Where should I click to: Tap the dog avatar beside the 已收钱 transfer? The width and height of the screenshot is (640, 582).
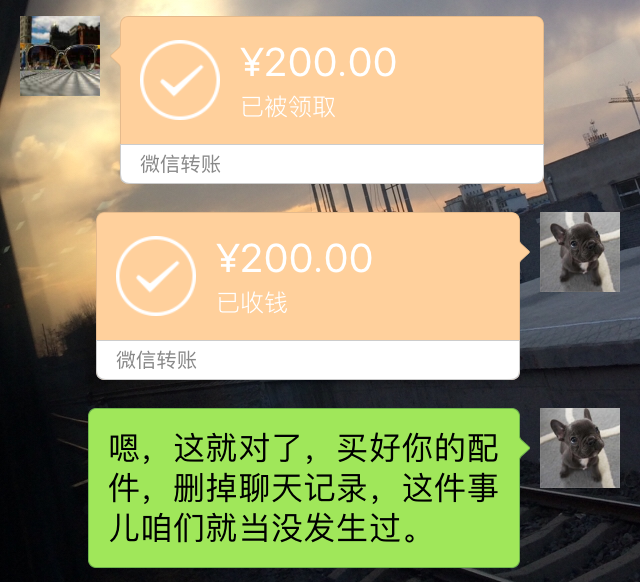(579, 252)
